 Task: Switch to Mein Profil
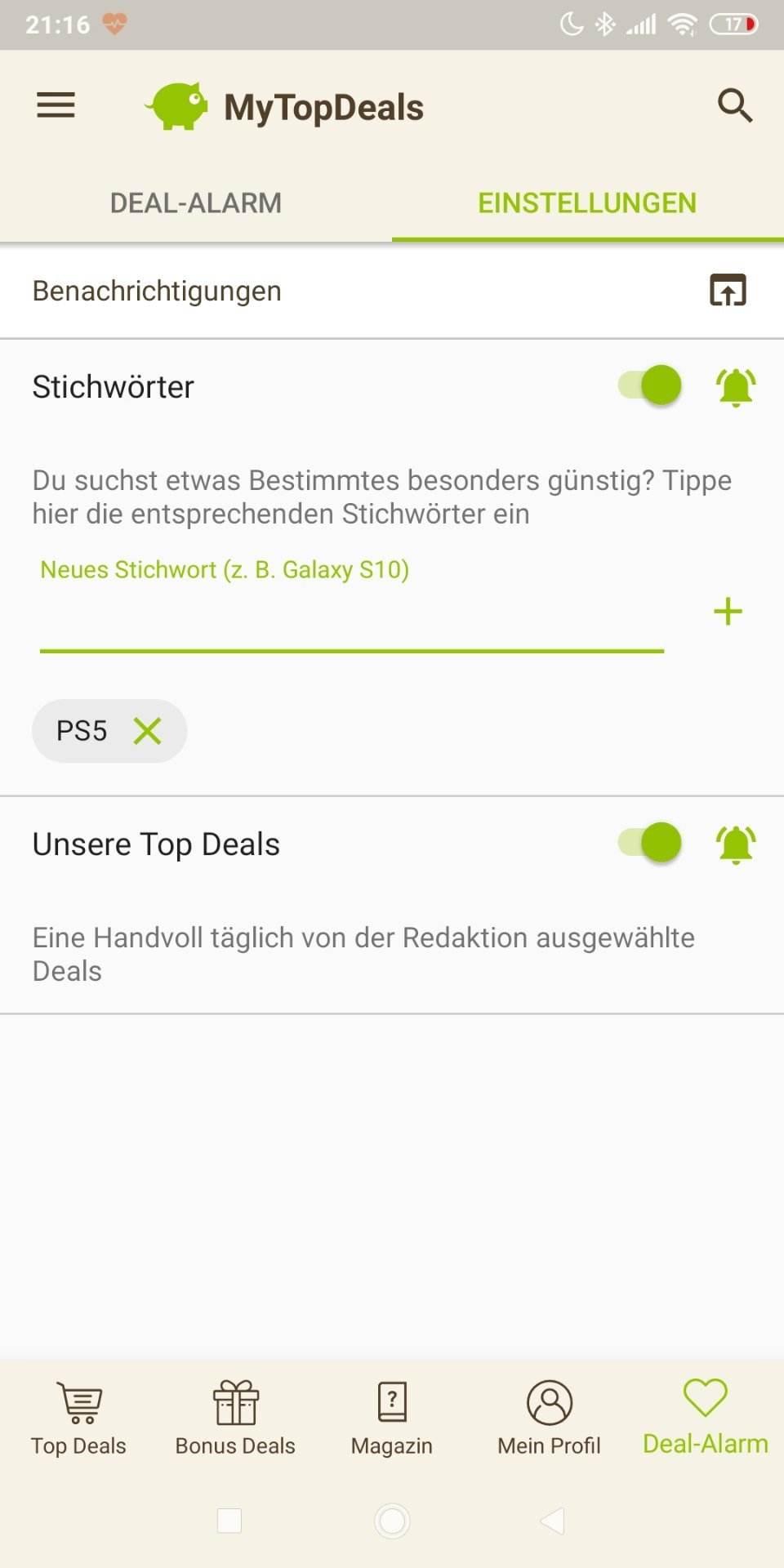point(549,1419)
